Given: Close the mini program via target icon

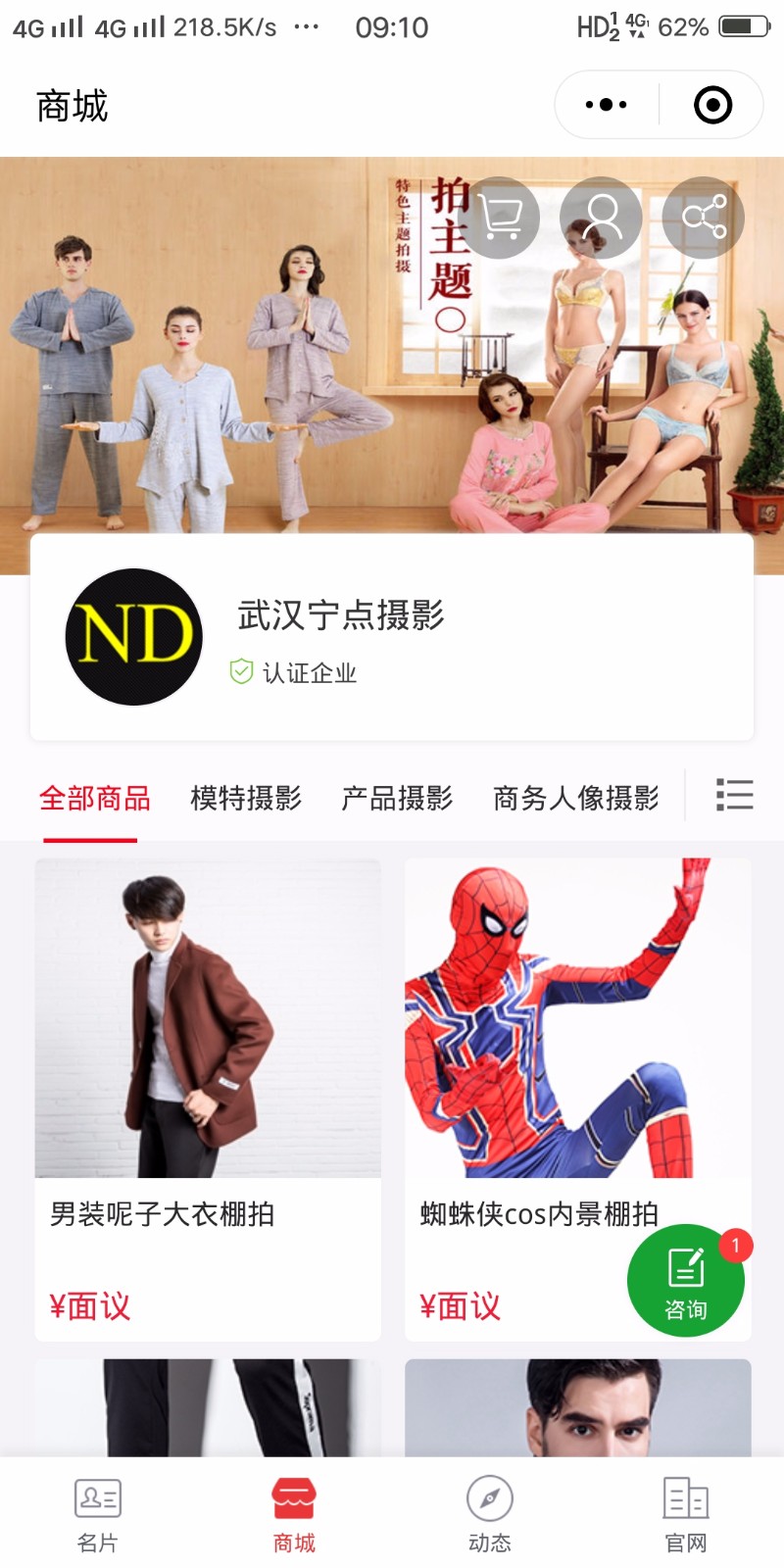Looking at the screenshot, I should [712, 105].
